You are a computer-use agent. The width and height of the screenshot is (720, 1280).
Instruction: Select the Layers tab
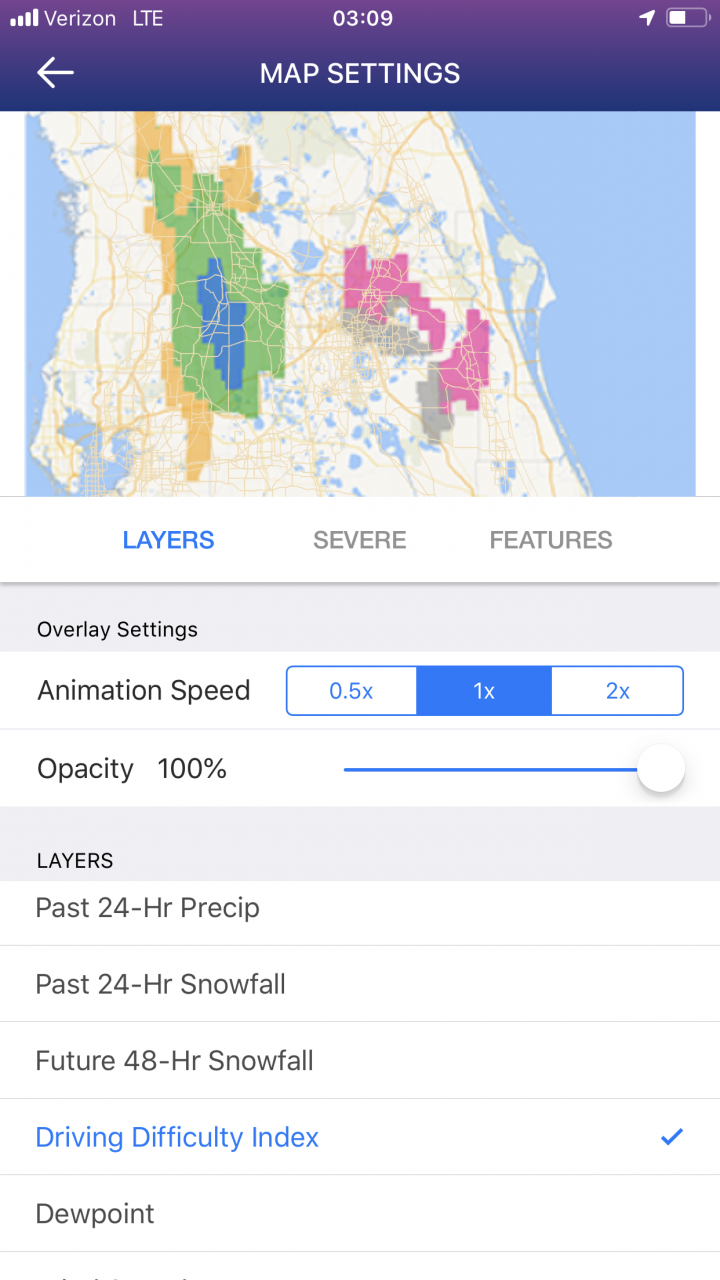pos(168,540)
